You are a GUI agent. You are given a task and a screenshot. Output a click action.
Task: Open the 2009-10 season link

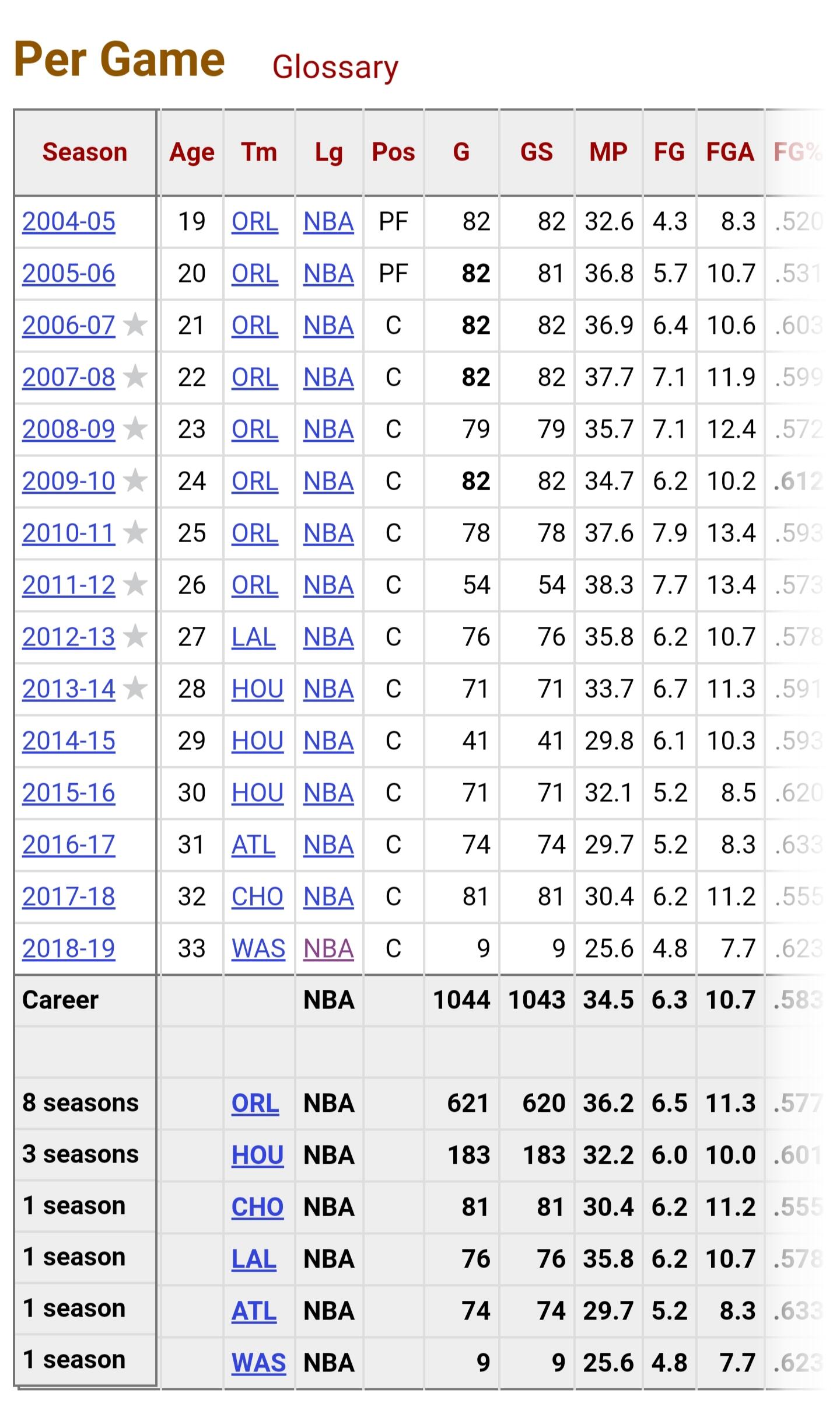[69, 481]
